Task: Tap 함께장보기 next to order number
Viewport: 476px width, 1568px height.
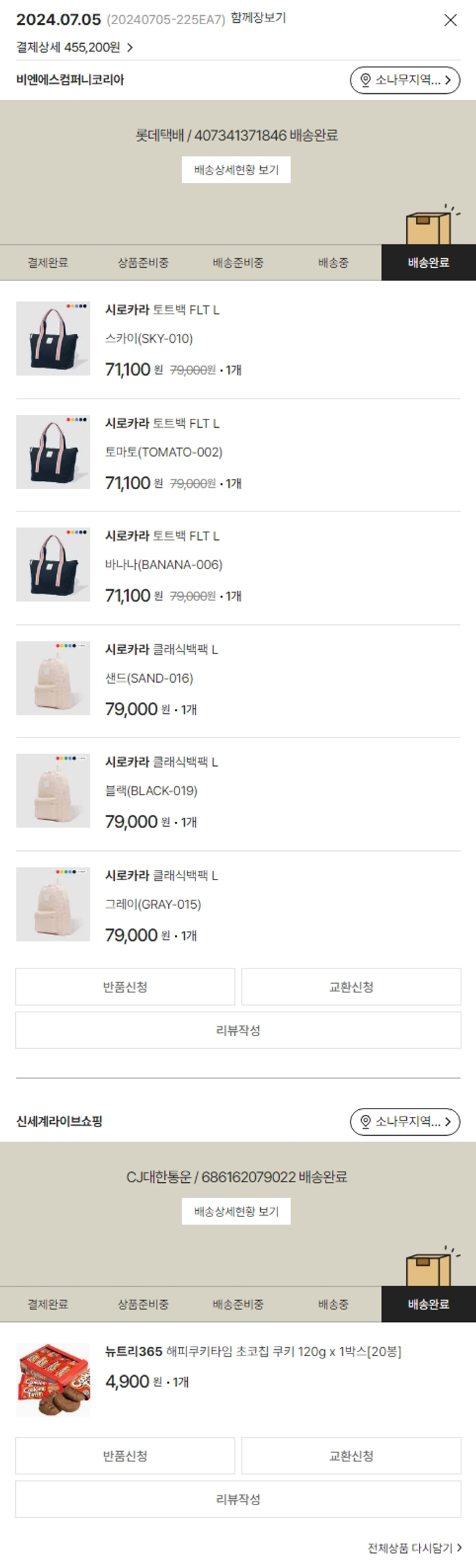Action: (258, 18)
